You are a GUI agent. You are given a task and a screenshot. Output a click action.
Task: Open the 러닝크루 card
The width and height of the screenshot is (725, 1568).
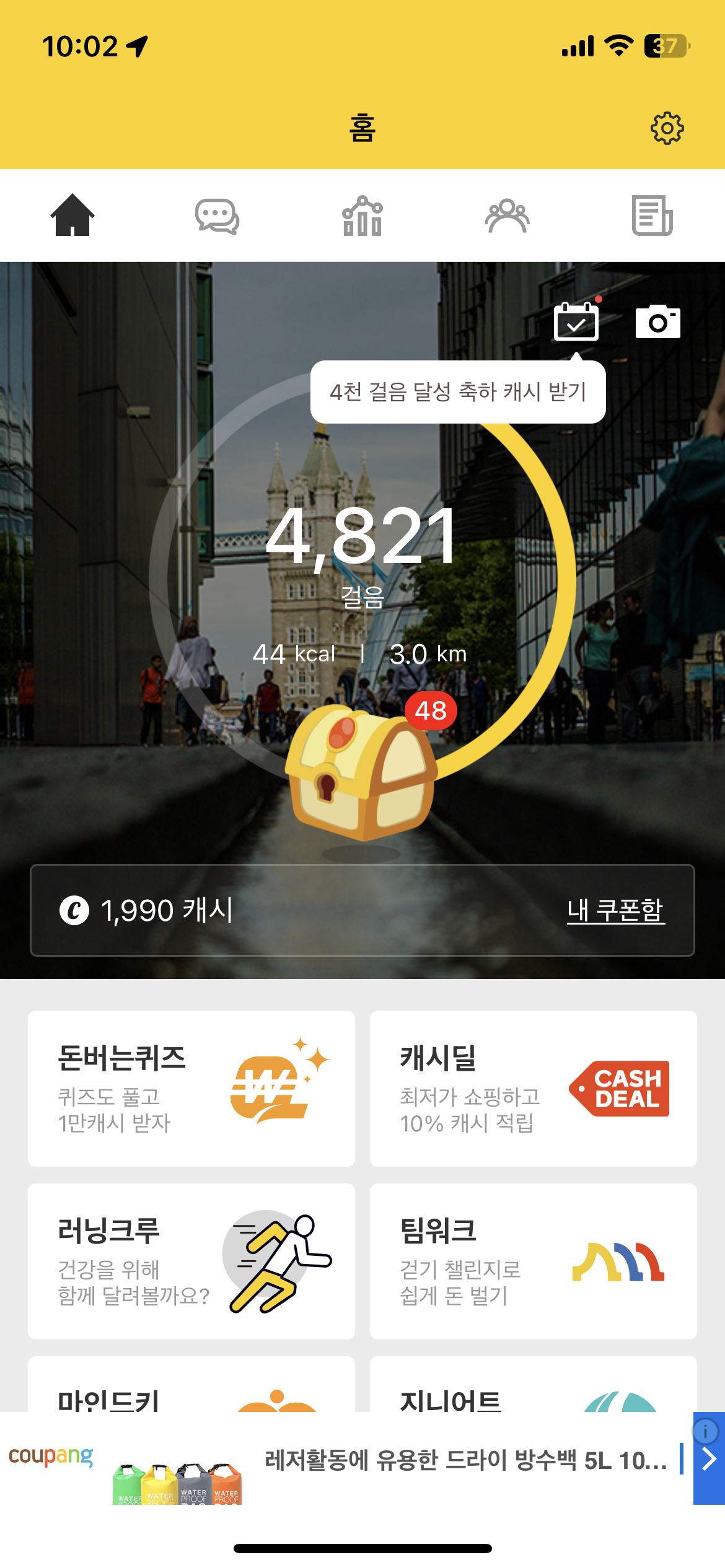(x=191, y=1261)
